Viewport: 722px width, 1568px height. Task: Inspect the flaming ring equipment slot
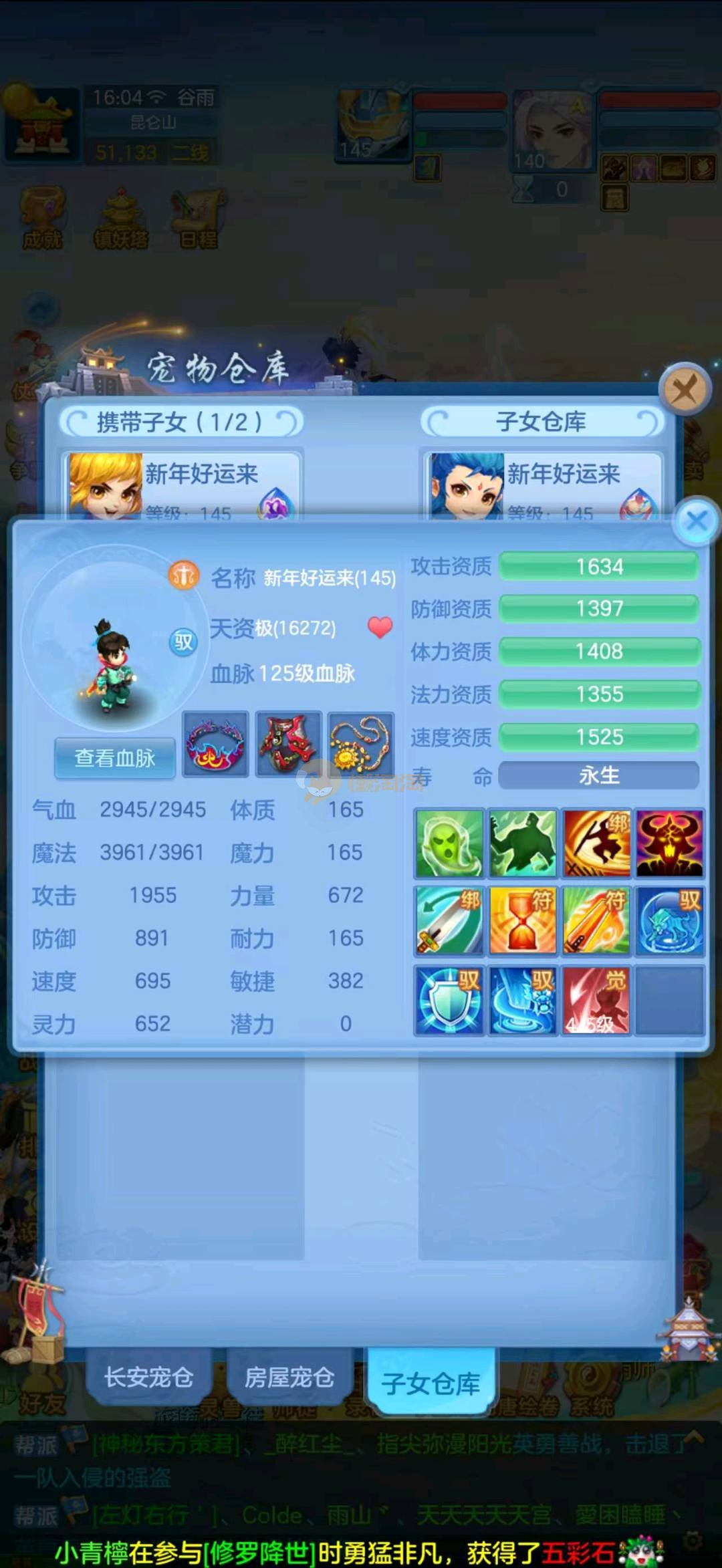[215, 744]
